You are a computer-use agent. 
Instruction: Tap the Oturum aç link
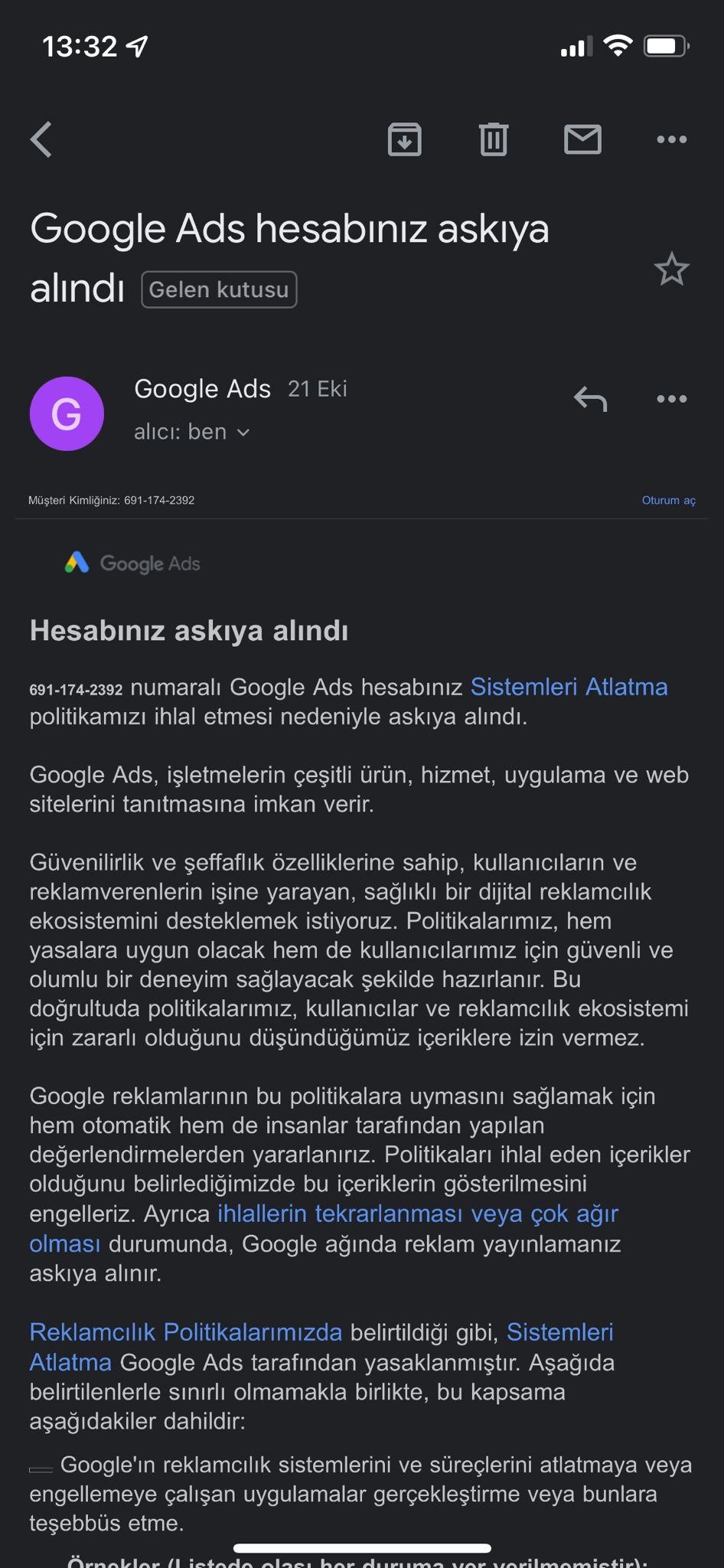[x=669, y=500]
